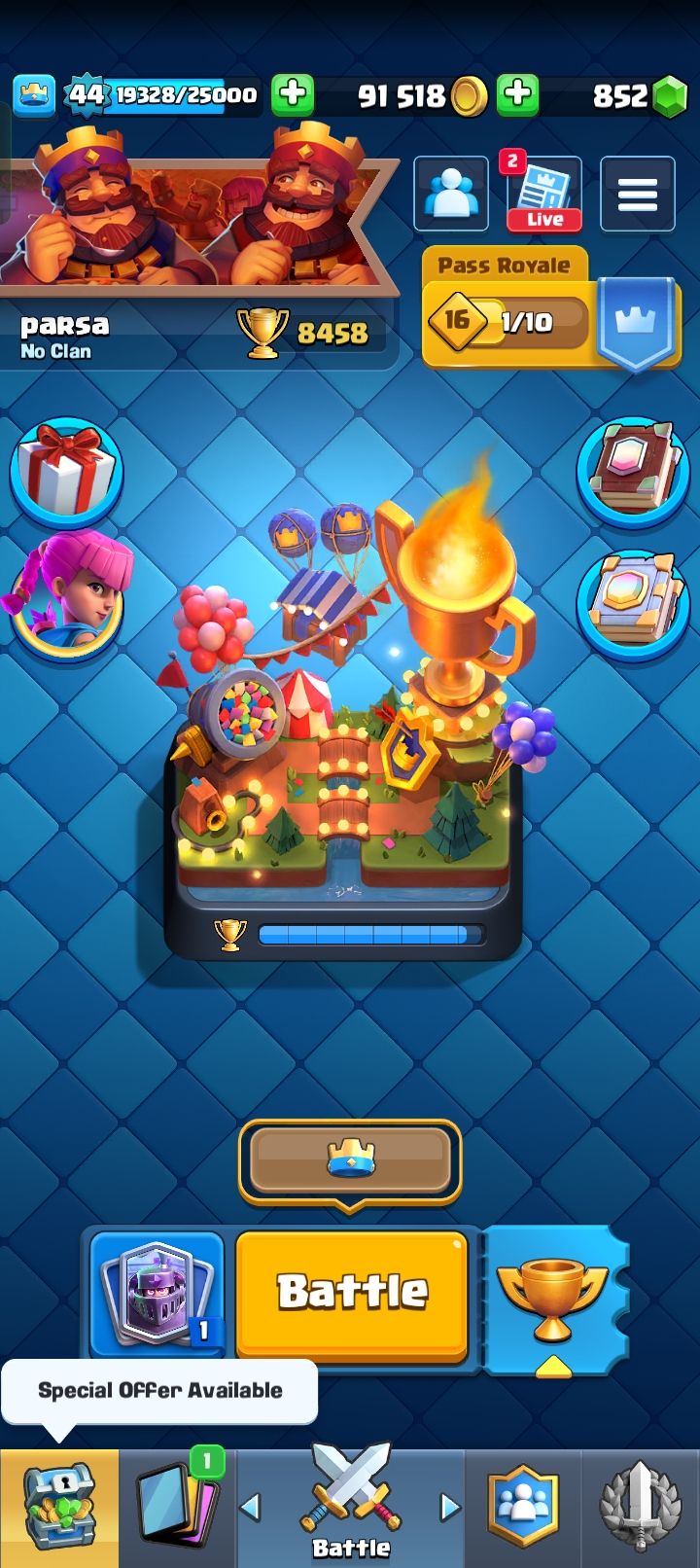Switch to the Cards collection tab
This screenshot has width=700, height=1568.
click(178, 1508)
